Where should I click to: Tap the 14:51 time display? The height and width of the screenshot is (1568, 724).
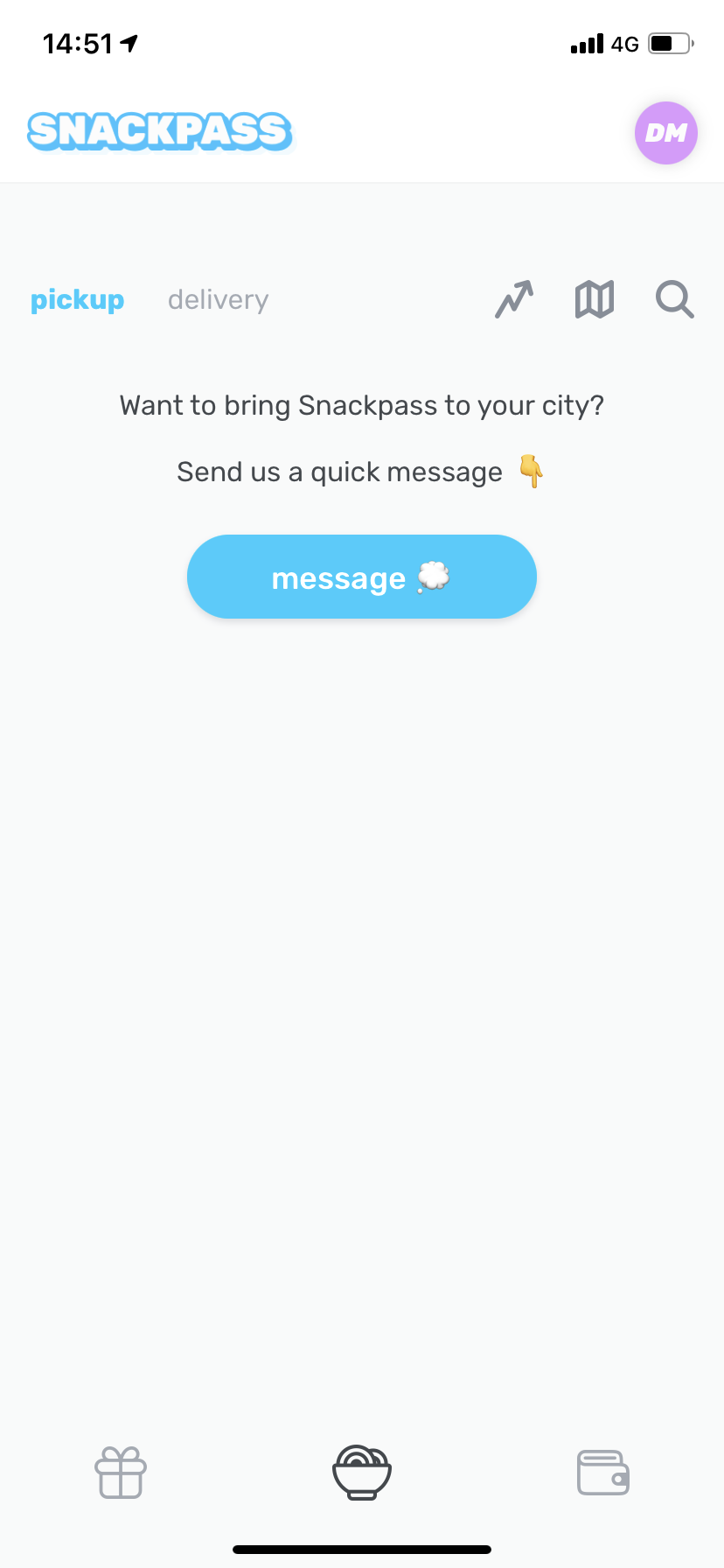pyautogui.click(x=79, y=43)
